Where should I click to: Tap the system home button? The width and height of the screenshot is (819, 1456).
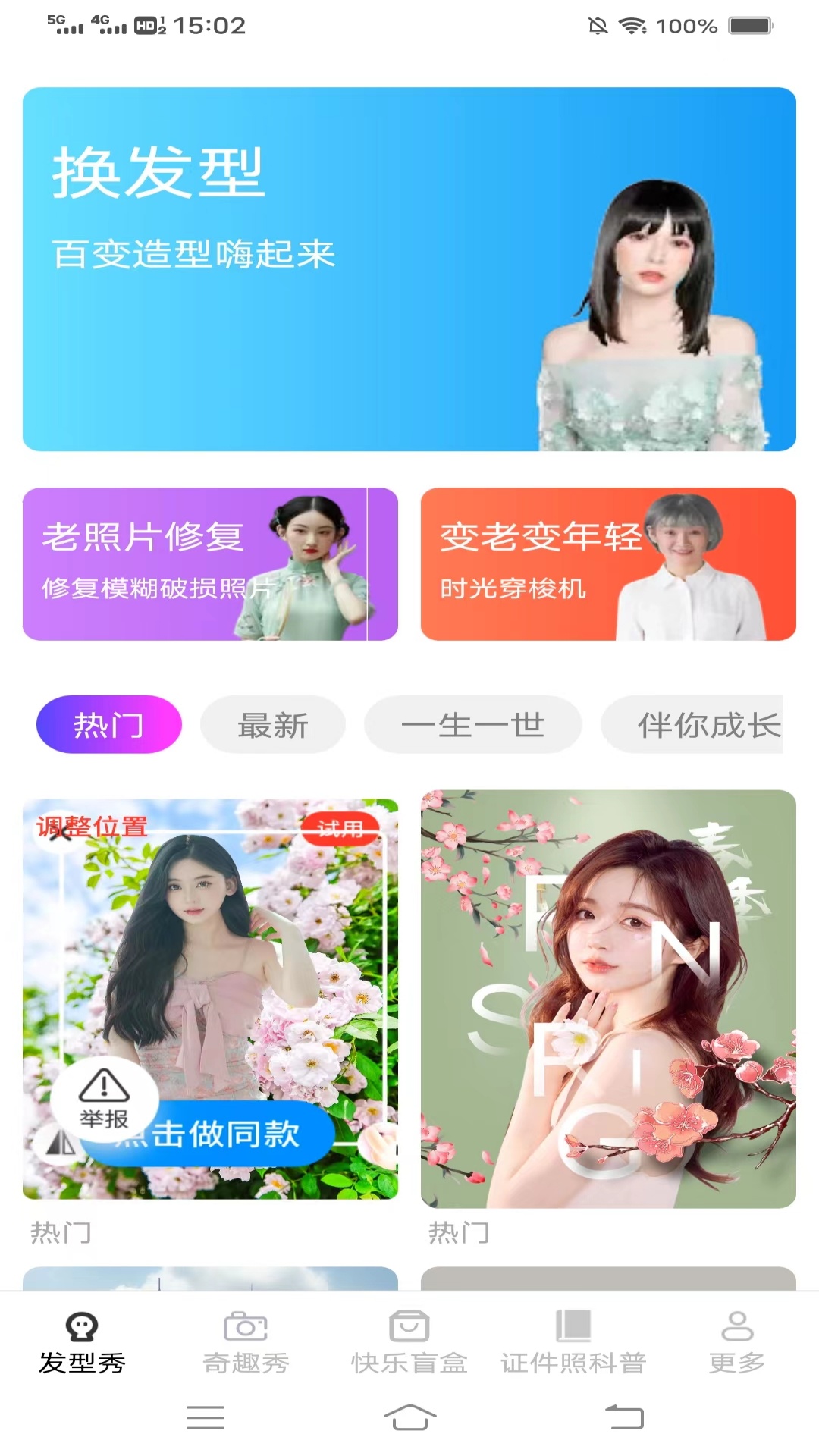409,1417
